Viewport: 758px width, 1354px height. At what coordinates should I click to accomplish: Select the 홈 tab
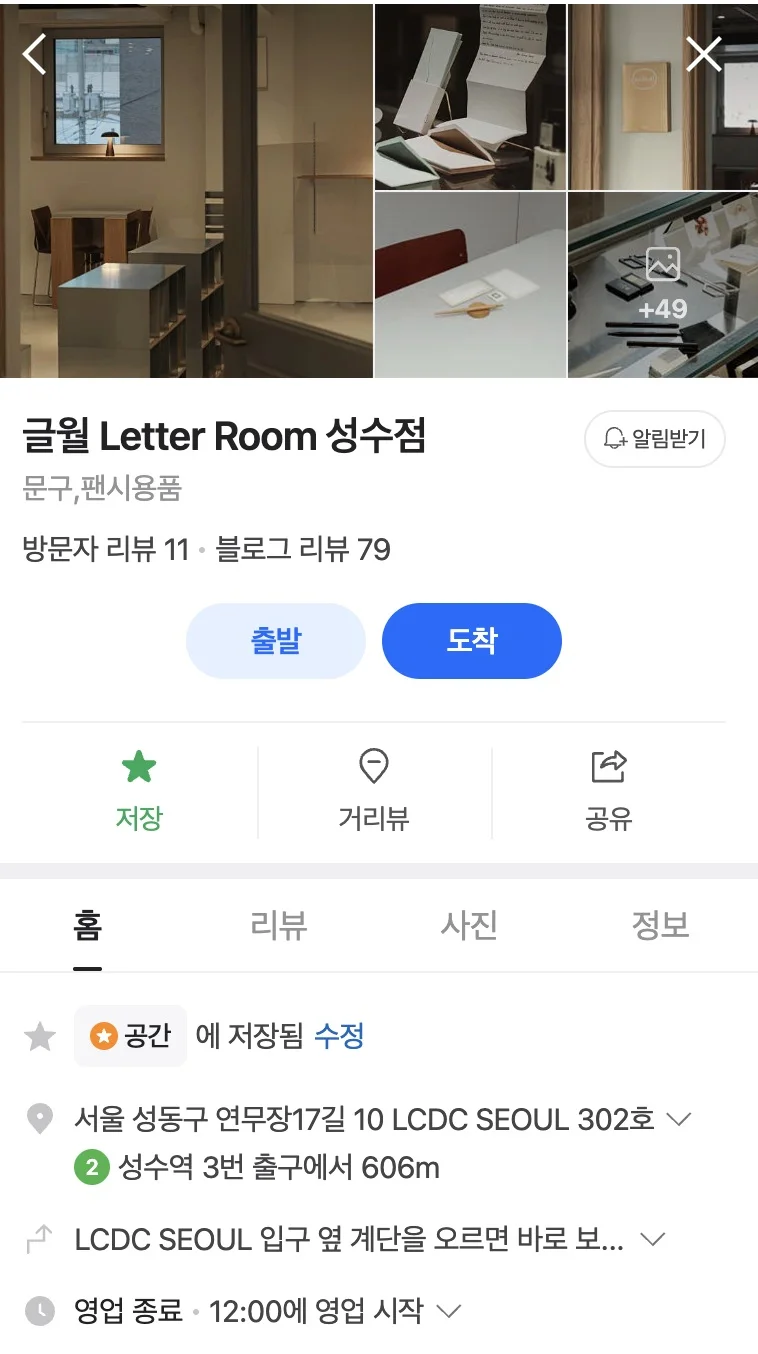coord(87,926)
